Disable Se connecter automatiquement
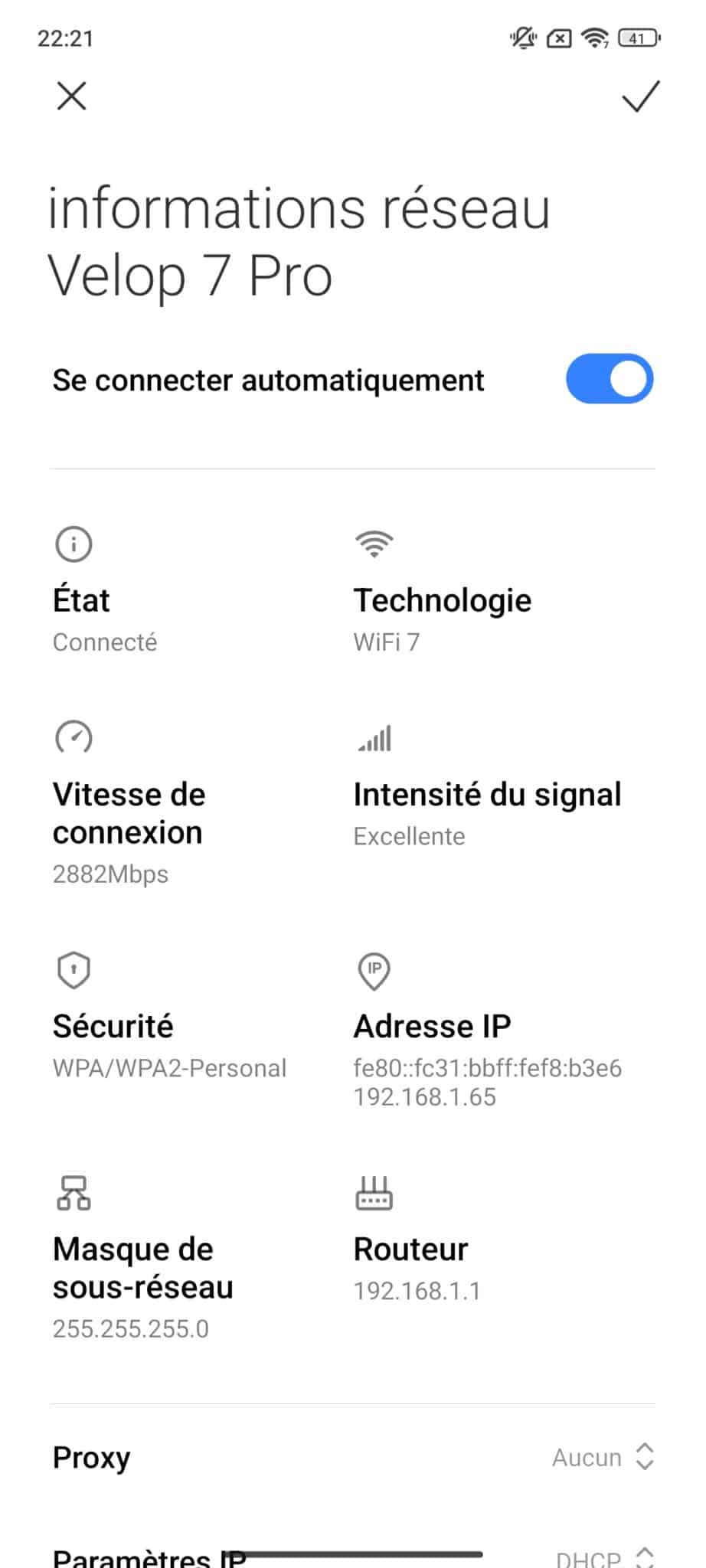The image size is (706, 1568). (609, 379)
